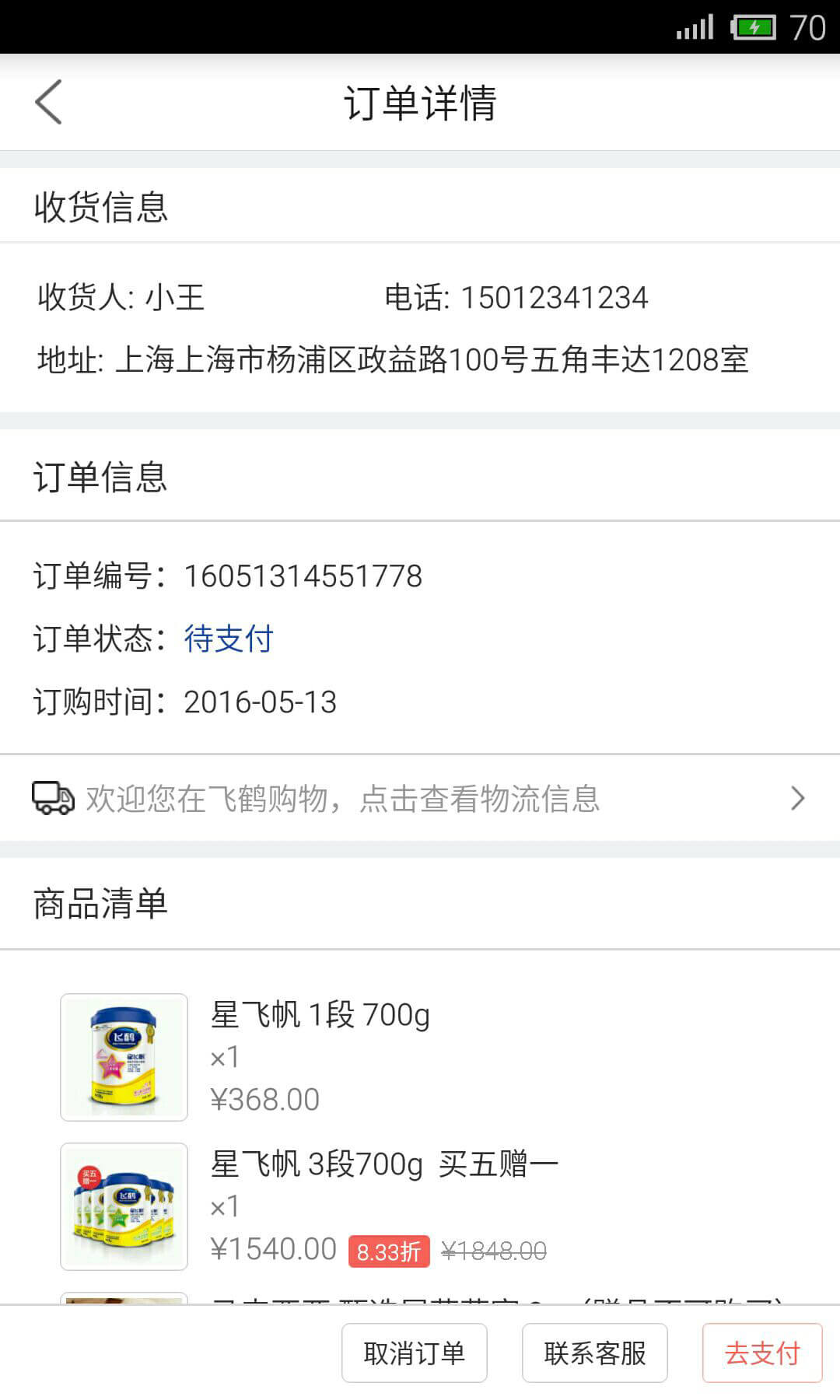Tap 去支付 to pay now
840x1400 pixels.
point(761,1353)
